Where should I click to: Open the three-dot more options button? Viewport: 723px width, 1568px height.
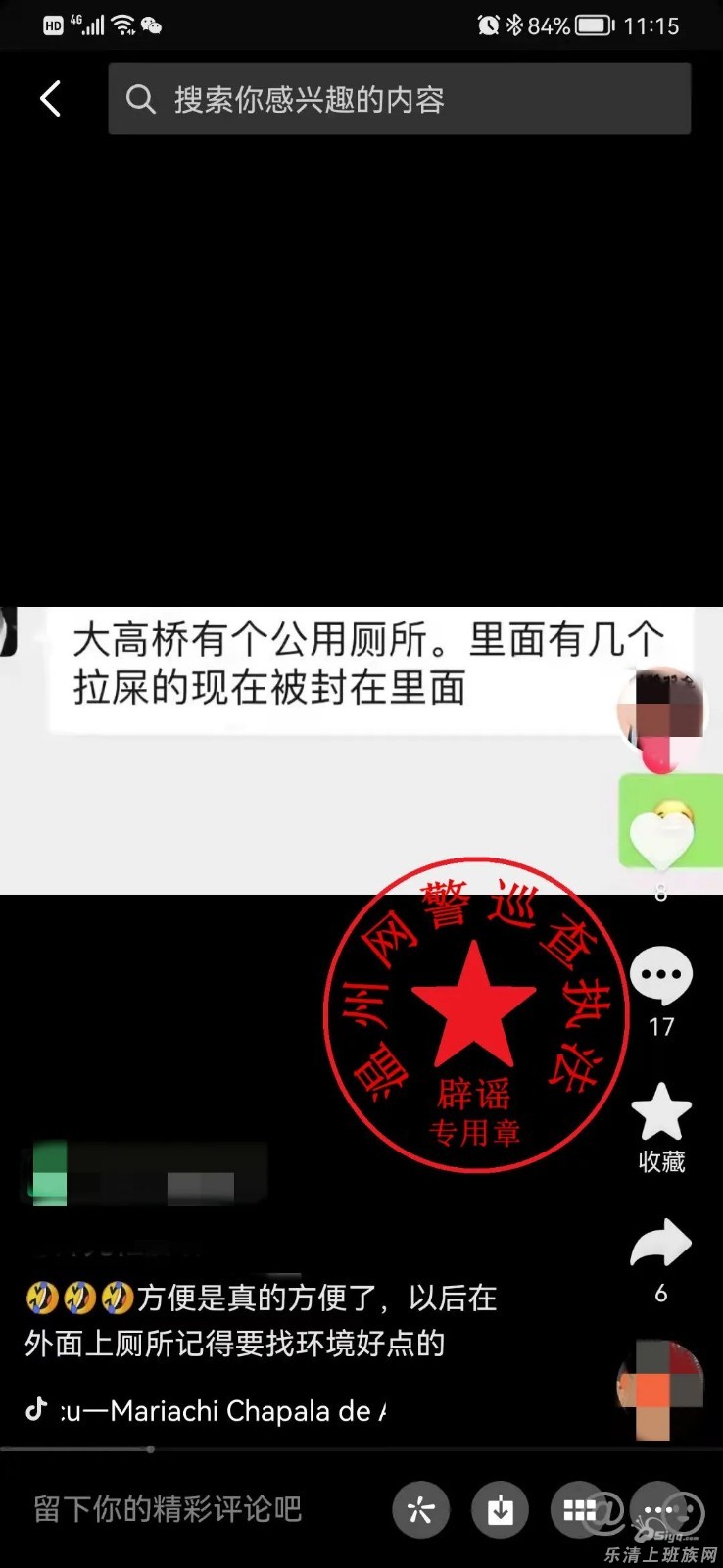click(x=659, y=1509)
